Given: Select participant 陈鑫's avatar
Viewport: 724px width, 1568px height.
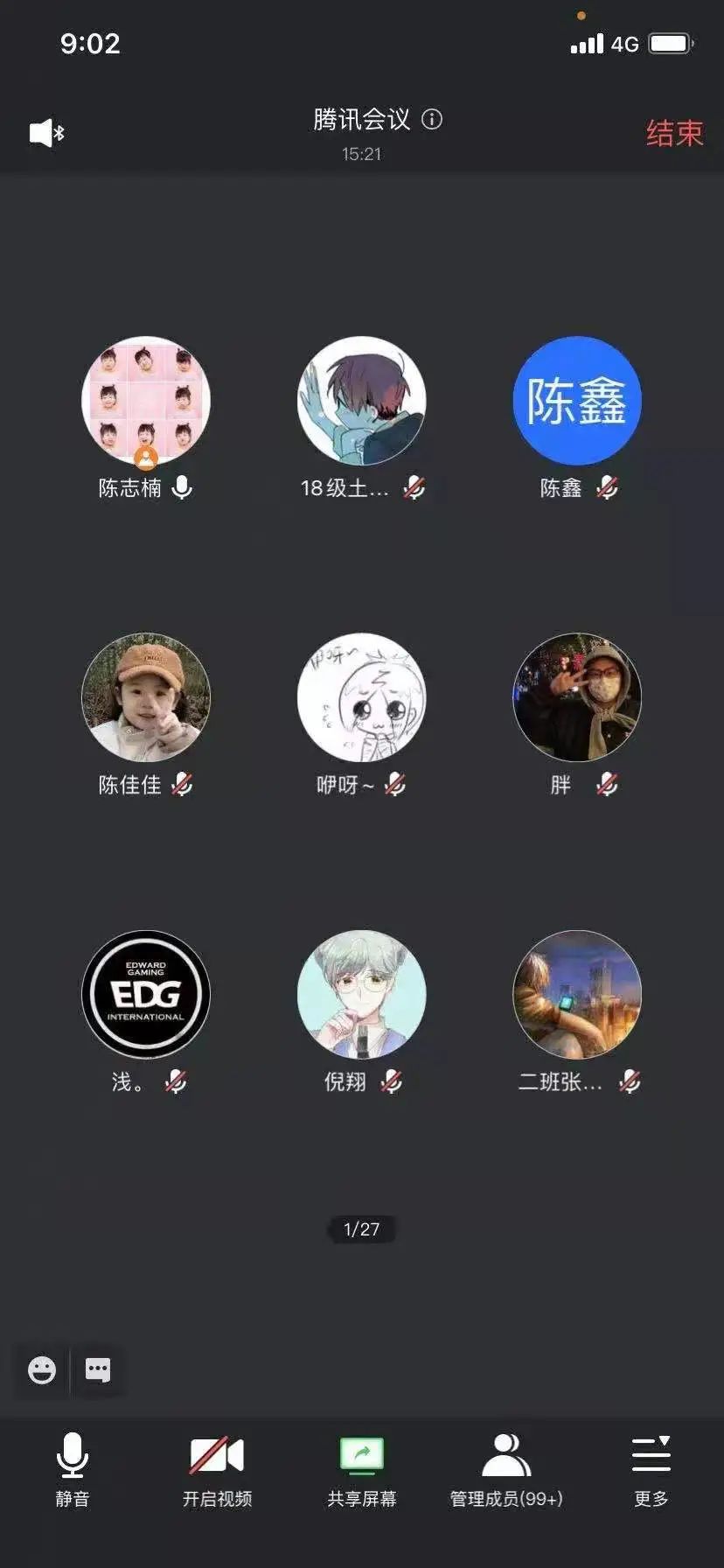Looking at the screenshot, I should pyautogui.click(x=577, y=401).
